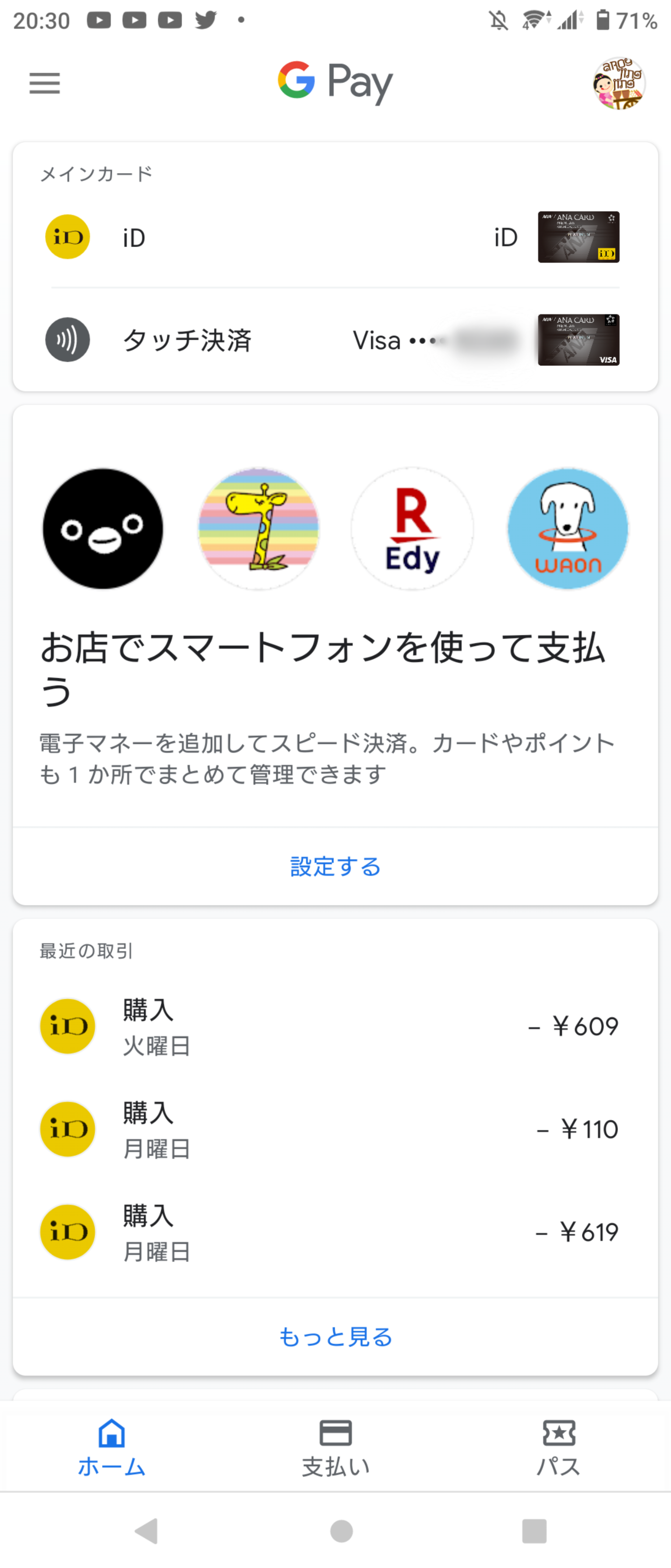This screenshot has width=671, height=1568.
Task: Tap 設定する to set up e-money
Action: (x=335, y=866)
